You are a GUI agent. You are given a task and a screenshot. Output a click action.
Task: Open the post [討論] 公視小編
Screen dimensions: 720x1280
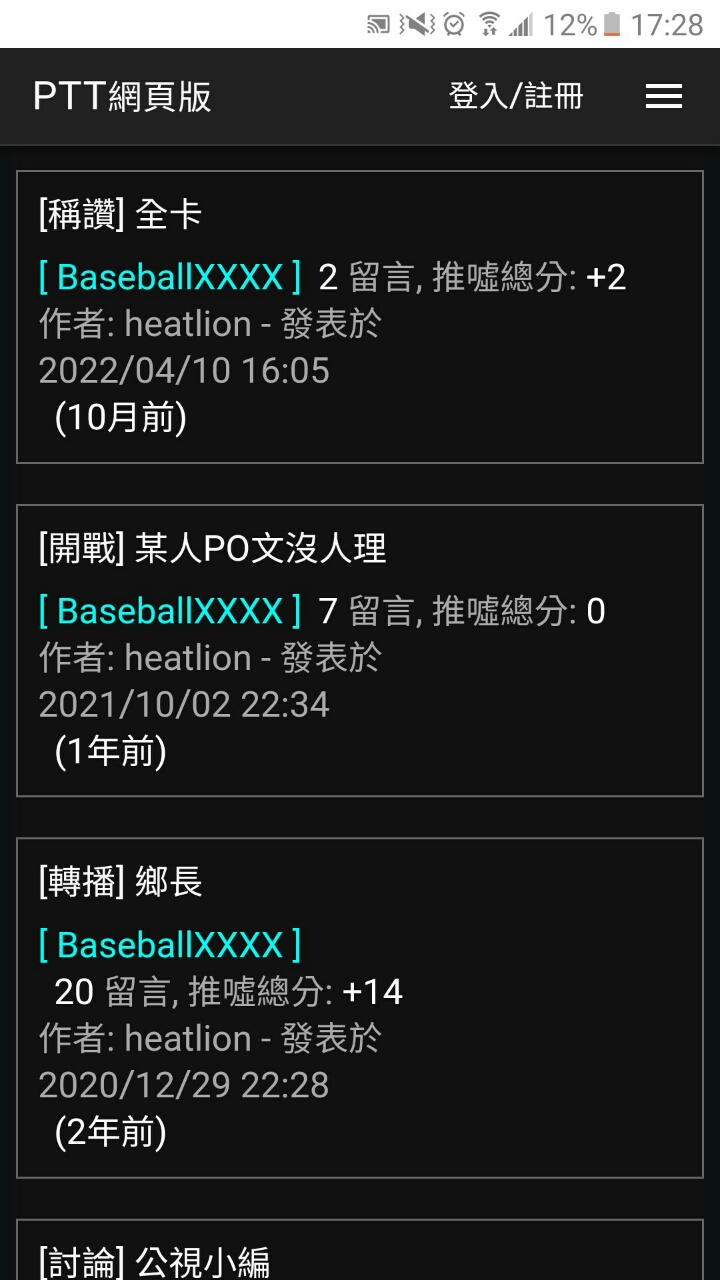154,1261
